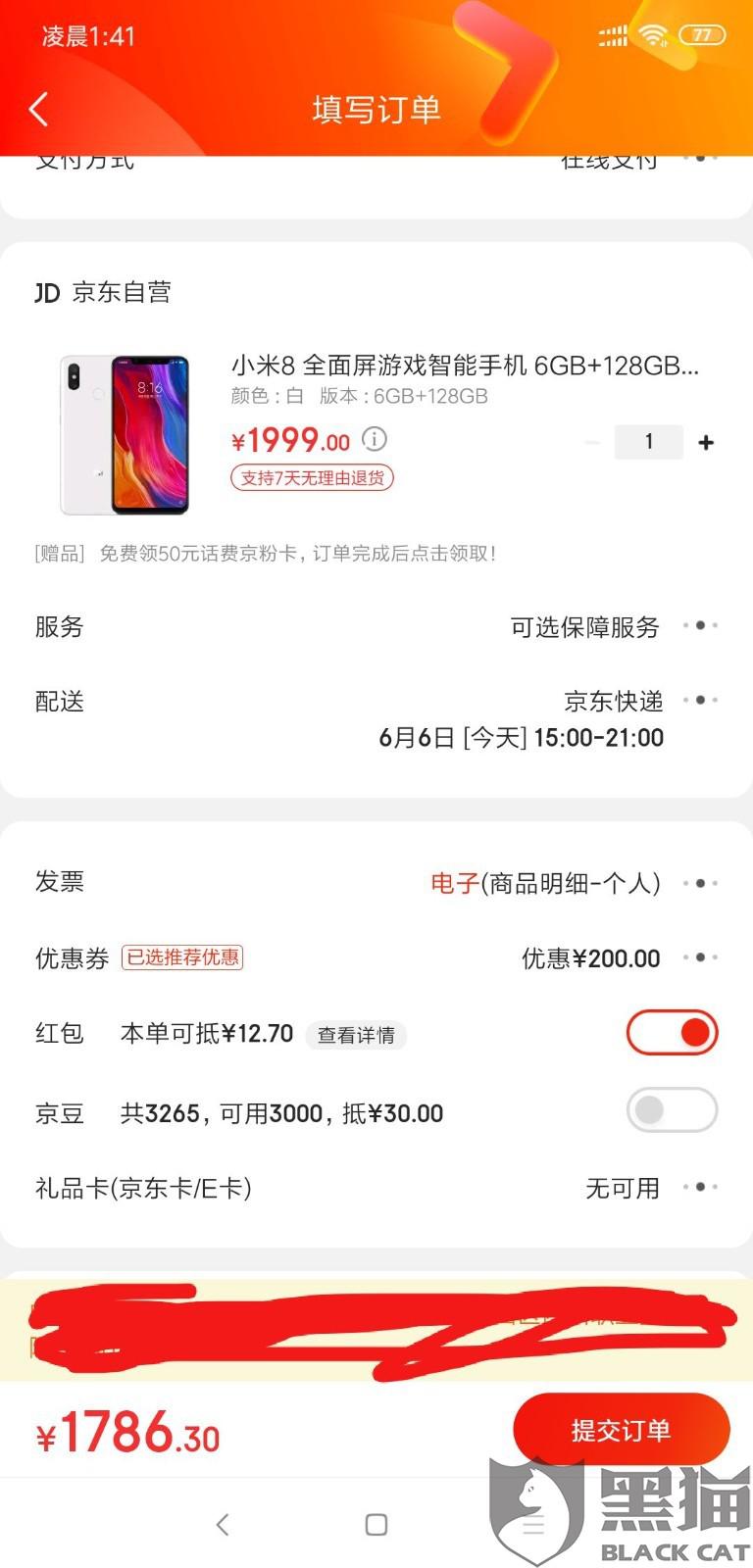
Task: Go back using the top-left arrow
Action: pyautogui.click(x=39, y=109)
